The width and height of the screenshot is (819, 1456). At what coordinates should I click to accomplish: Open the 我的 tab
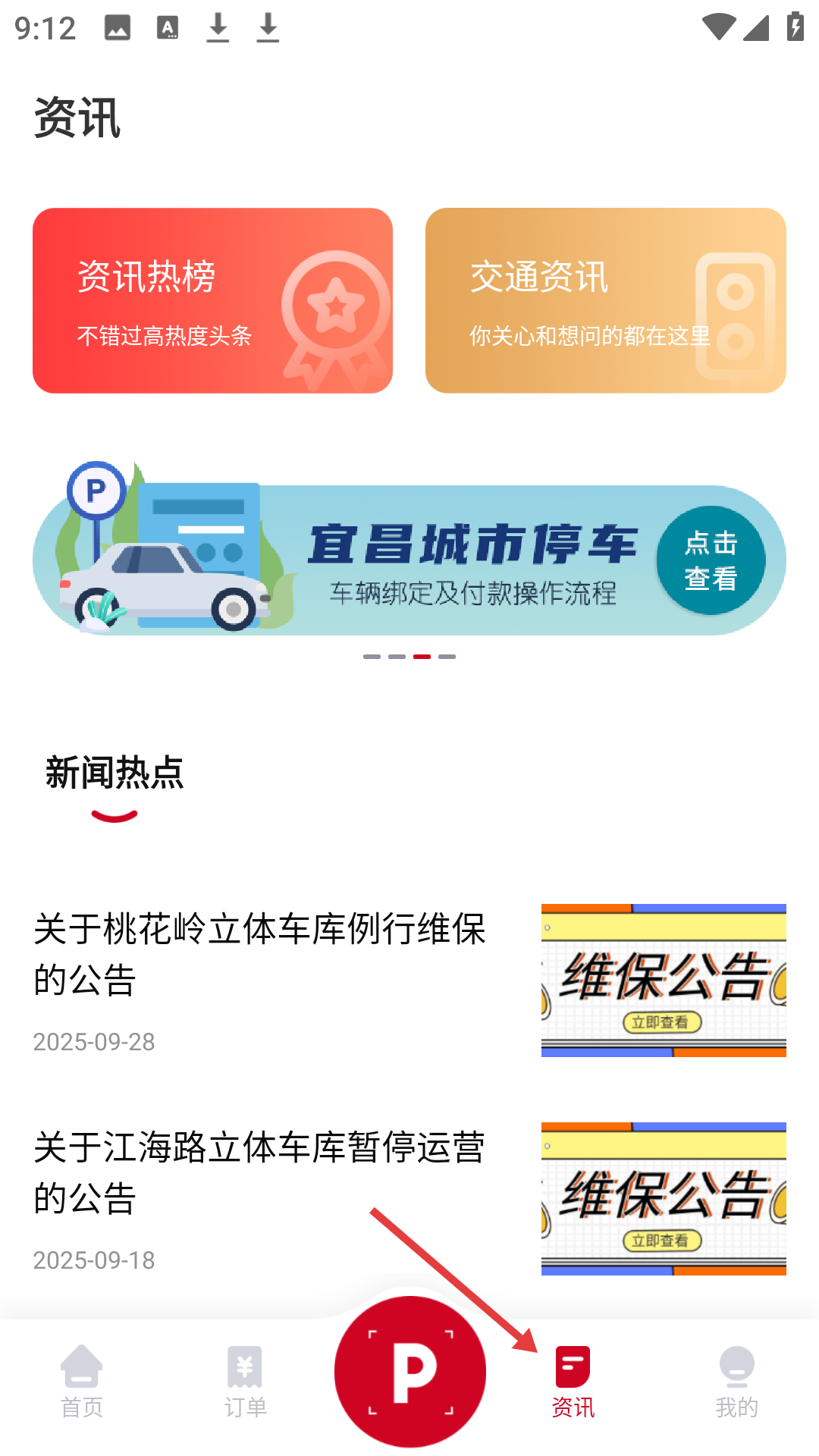[736, 1382]
